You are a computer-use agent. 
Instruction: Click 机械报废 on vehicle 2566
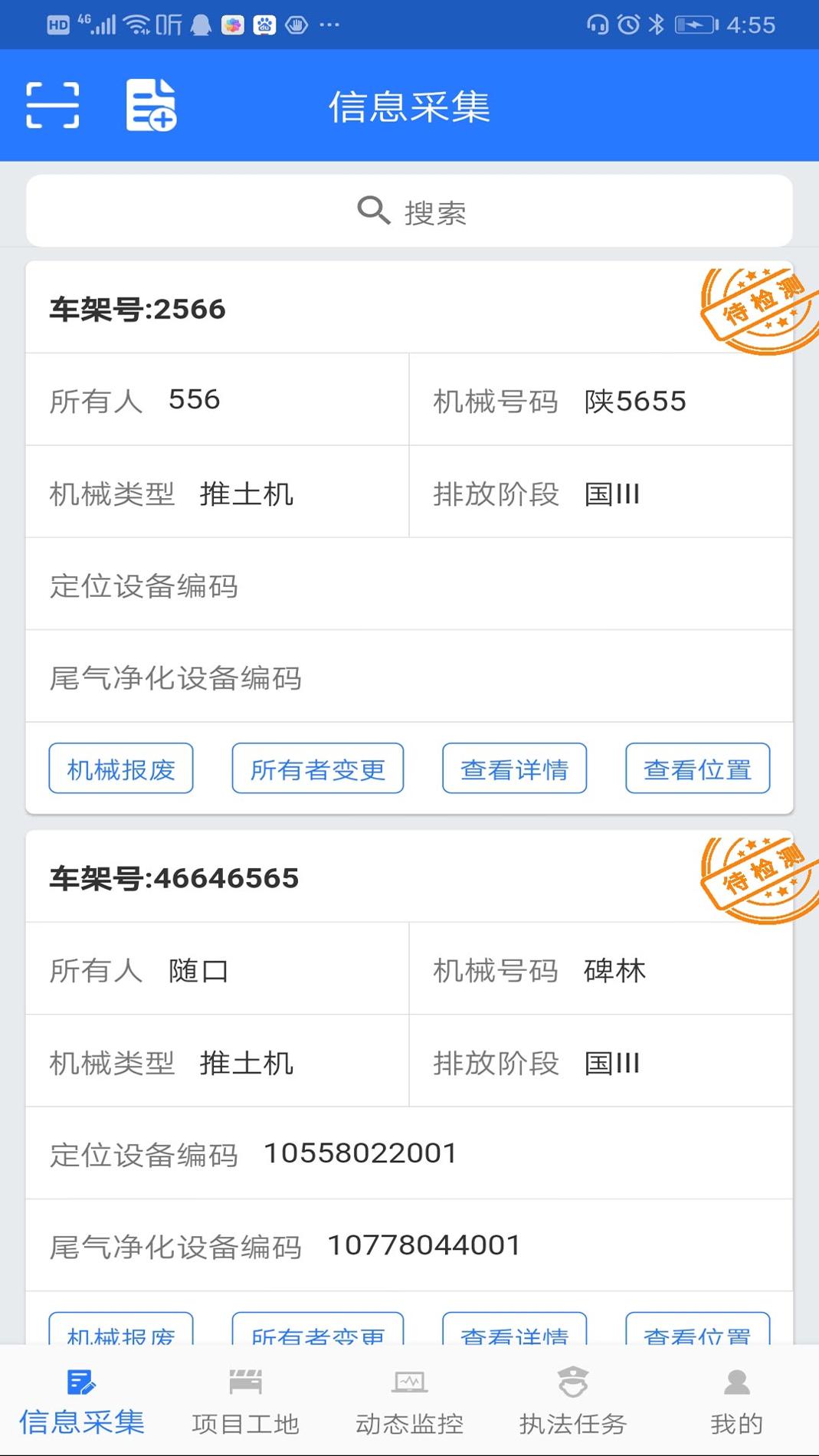[x=120, y=769]
